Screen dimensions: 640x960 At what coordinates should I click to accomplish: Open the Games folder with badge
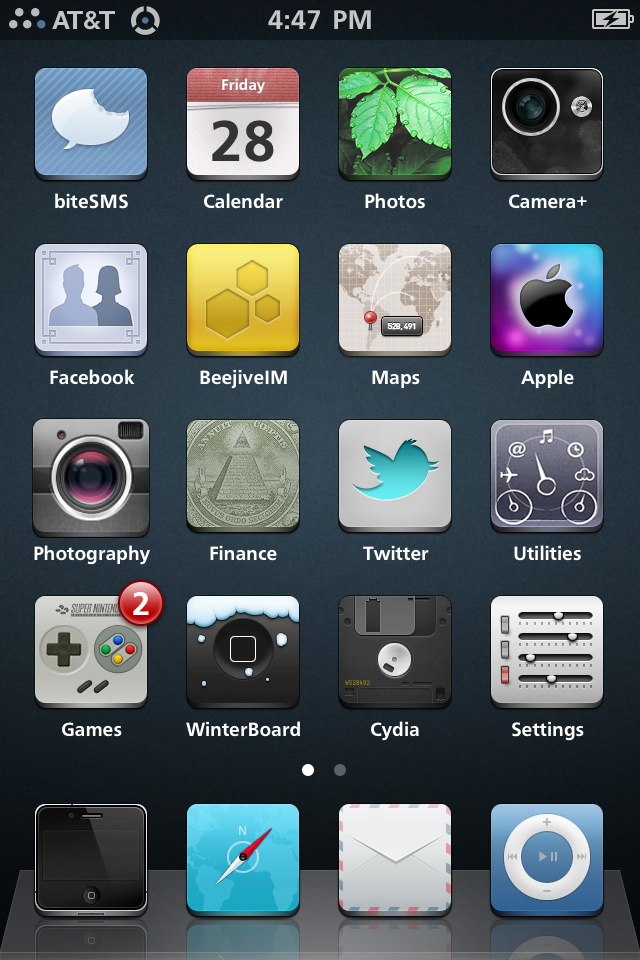[91, 651]
